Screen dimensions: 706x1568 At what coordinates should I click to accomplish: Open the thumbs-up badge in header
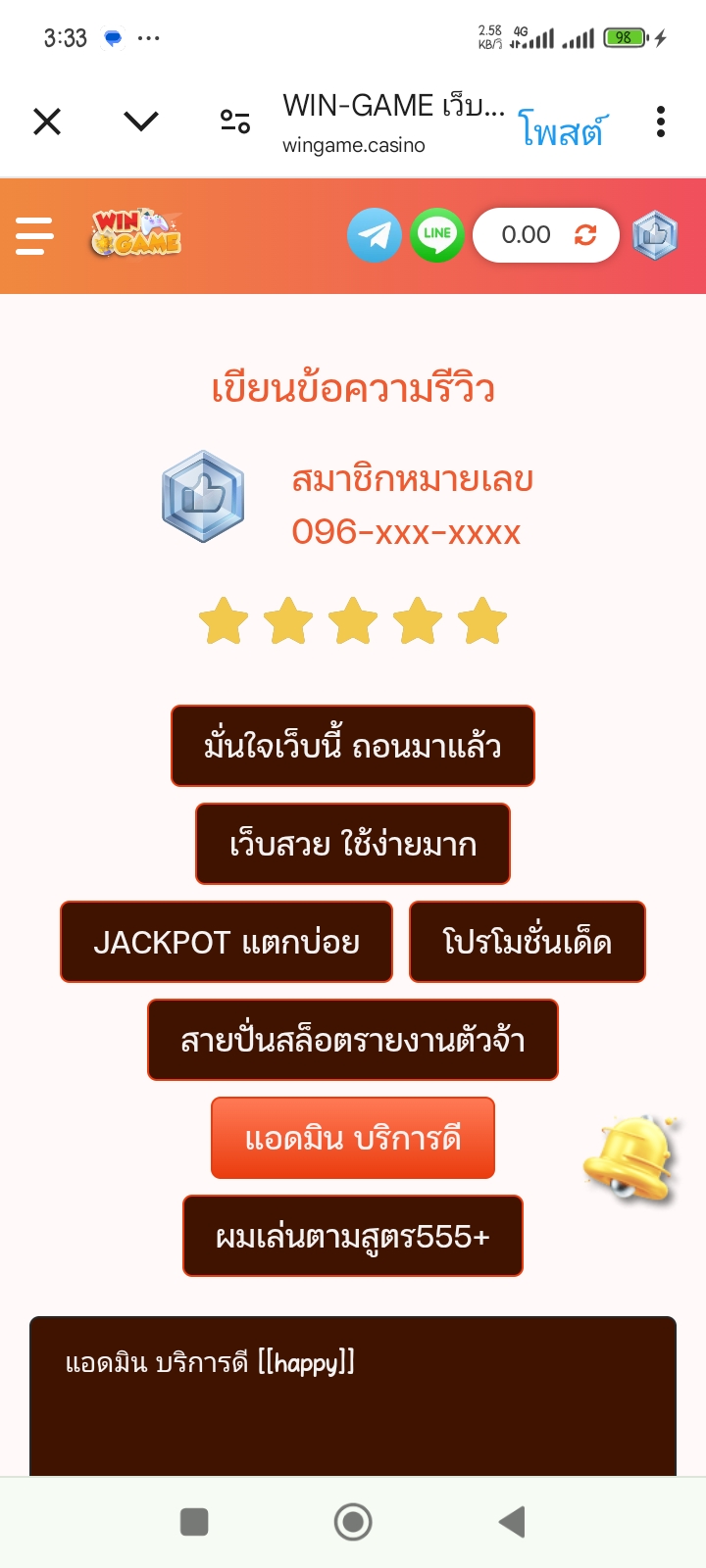pyautogui.click(x=655, y=235)
